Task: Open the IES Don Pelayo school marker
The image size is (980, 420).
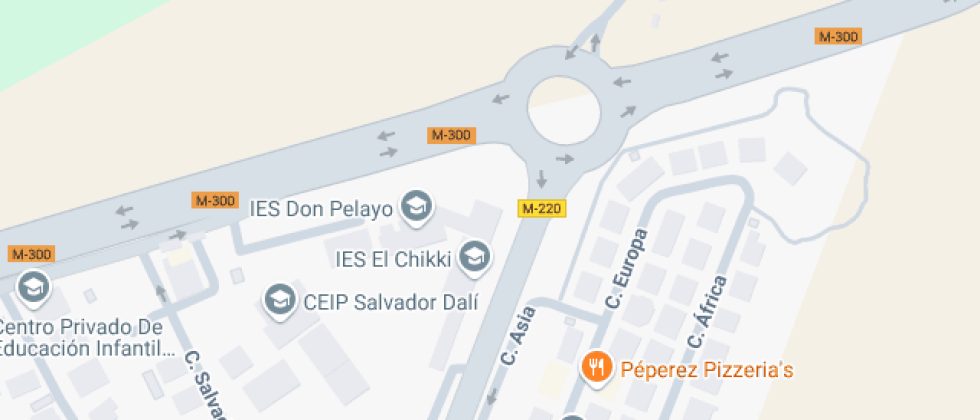Action: tap(416, 207)
